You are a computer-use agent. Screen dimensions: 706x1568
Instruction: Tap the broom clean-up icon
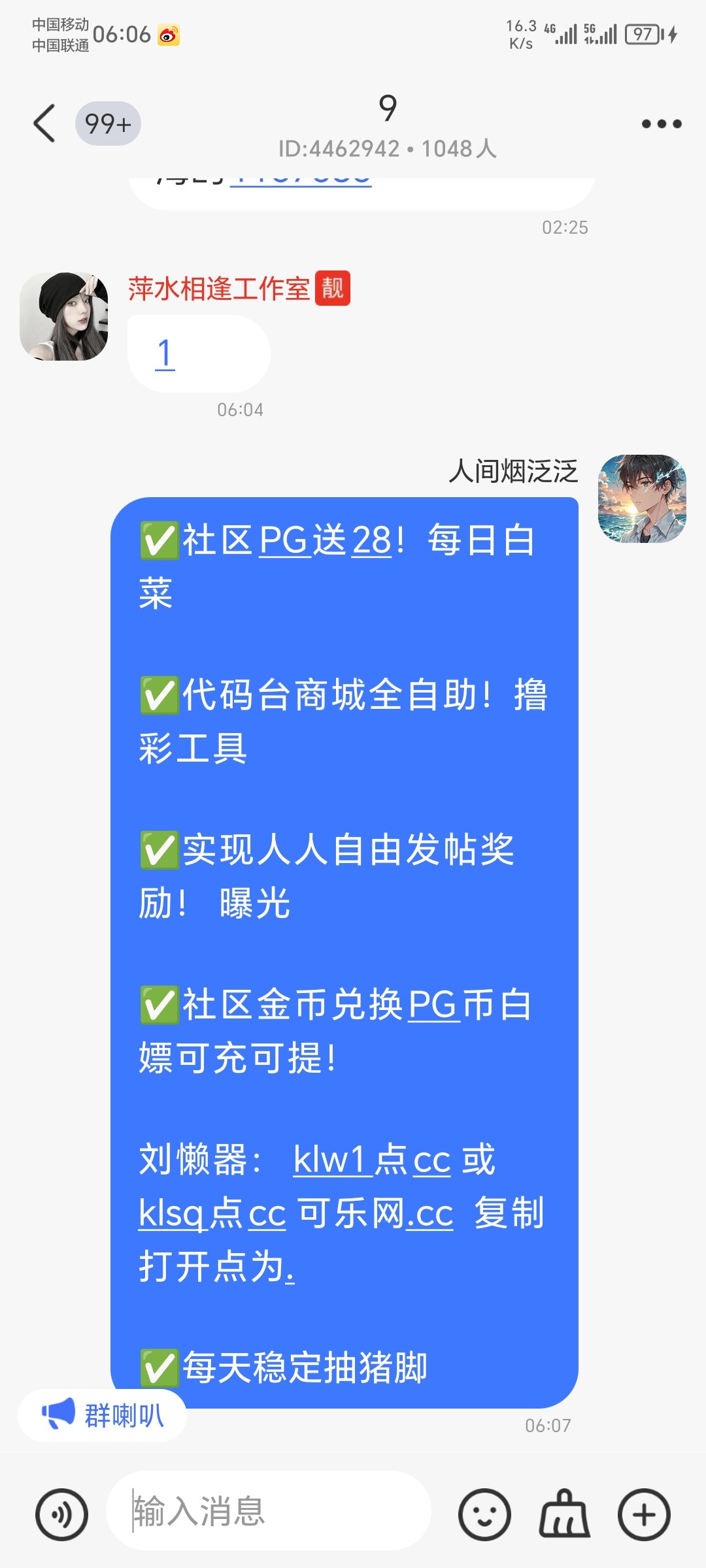563,1514
